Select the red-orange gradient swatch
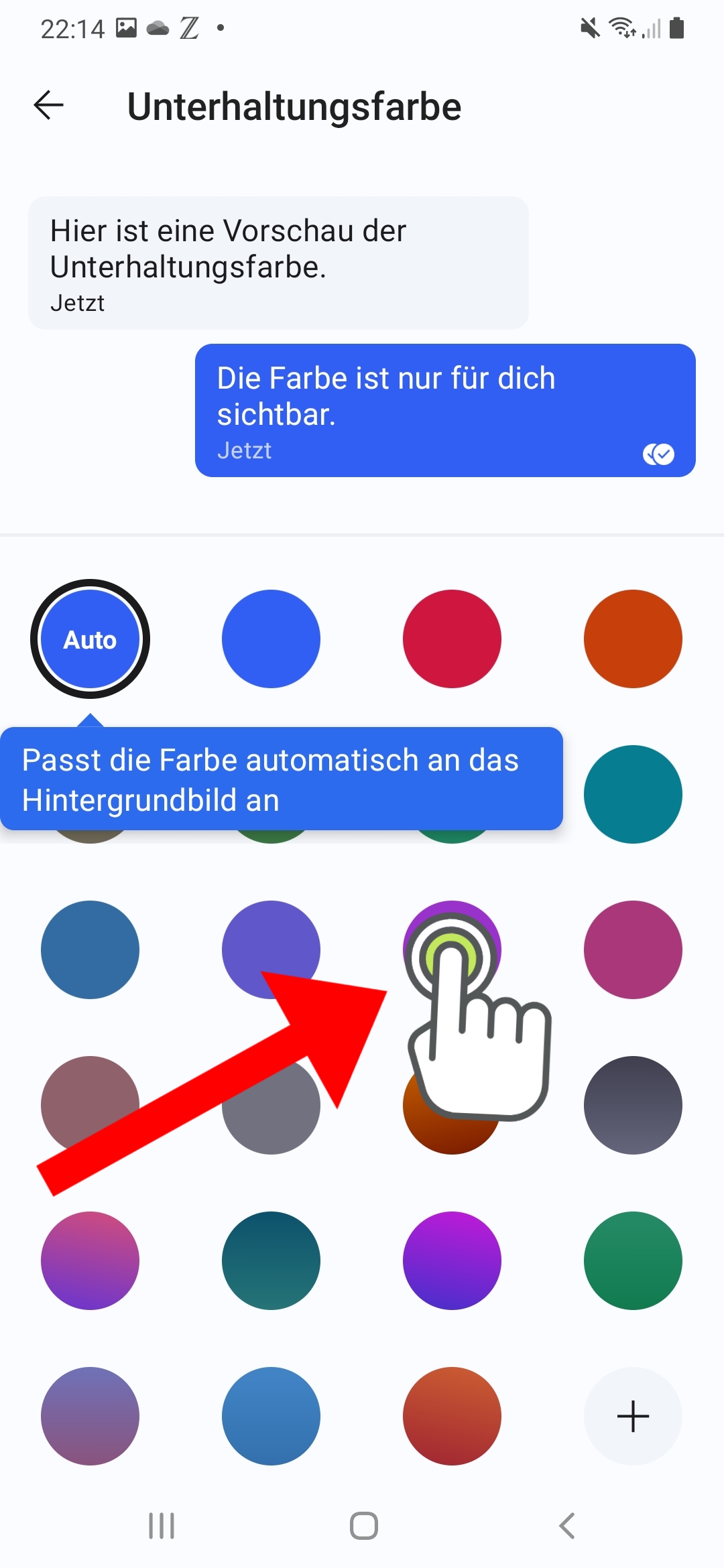This screenshot has width=724, height=1568. [x=452, y=1416]
